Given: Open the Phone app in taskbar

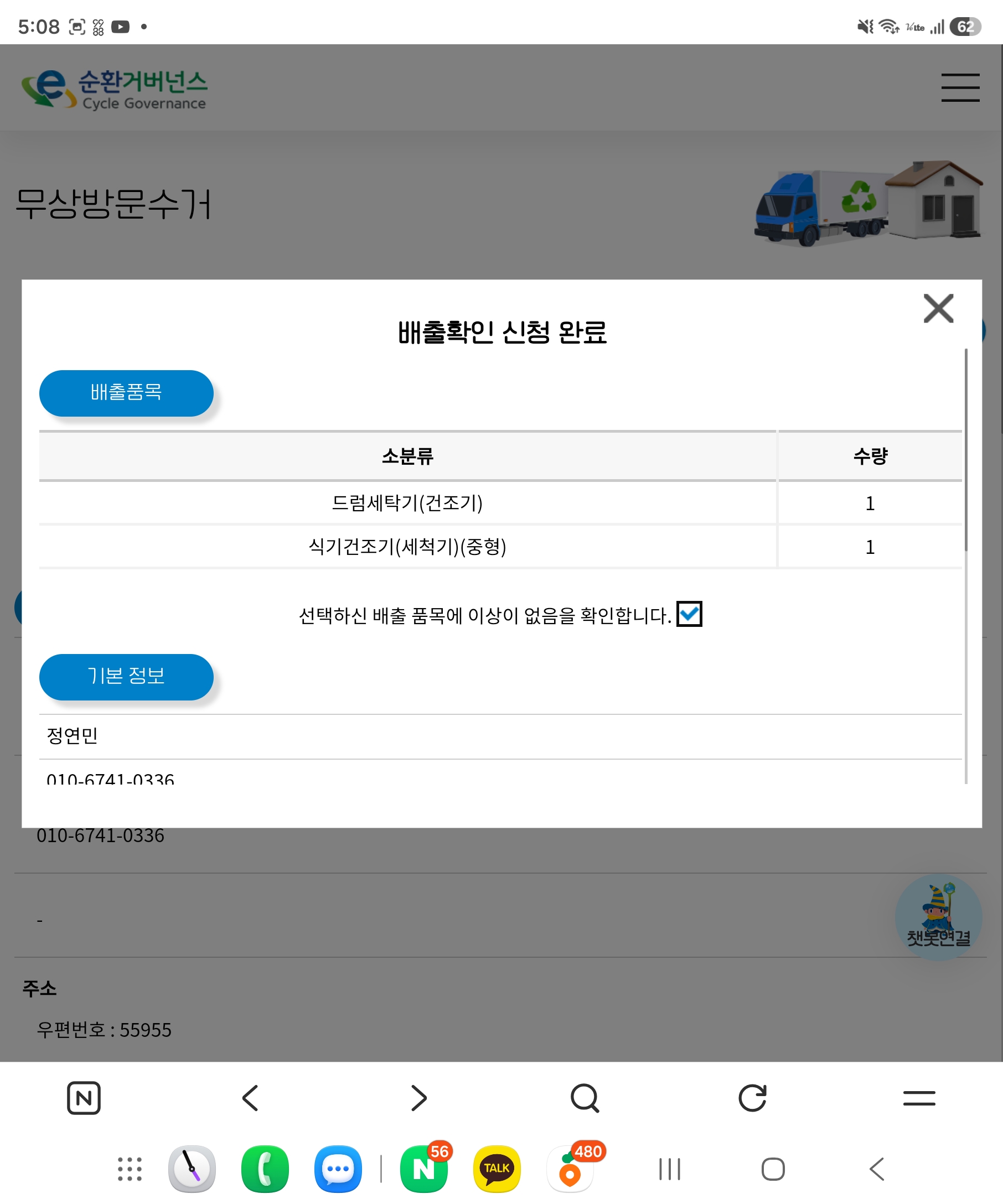Looking at the screenshot, I should (x=265, y=1169).
